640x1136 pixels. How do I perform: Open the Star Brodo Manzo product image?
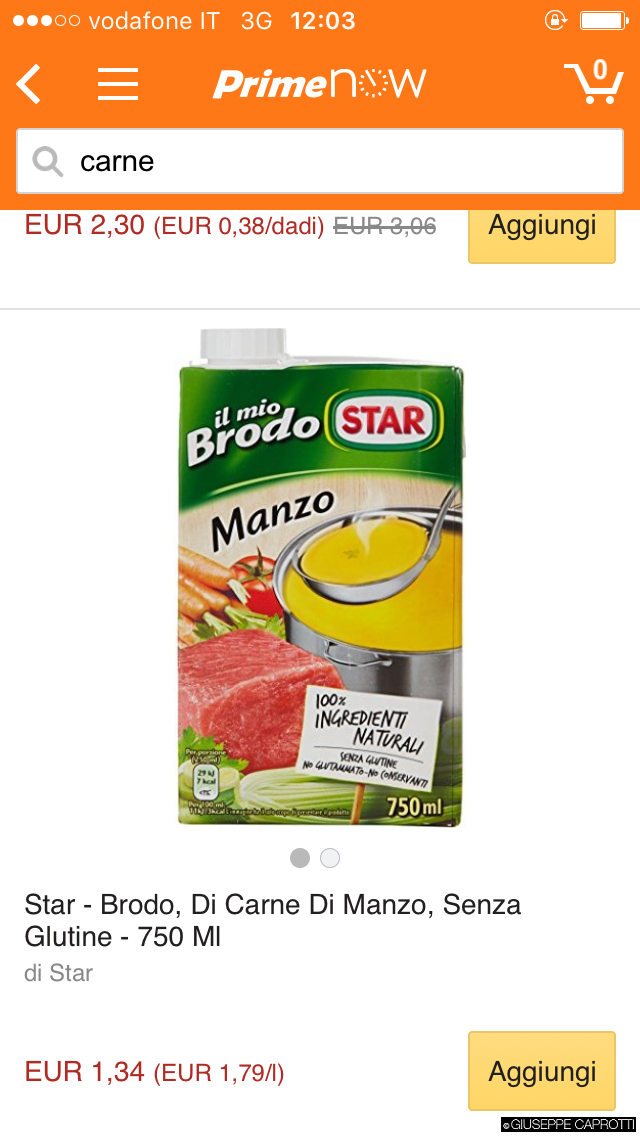320,578
